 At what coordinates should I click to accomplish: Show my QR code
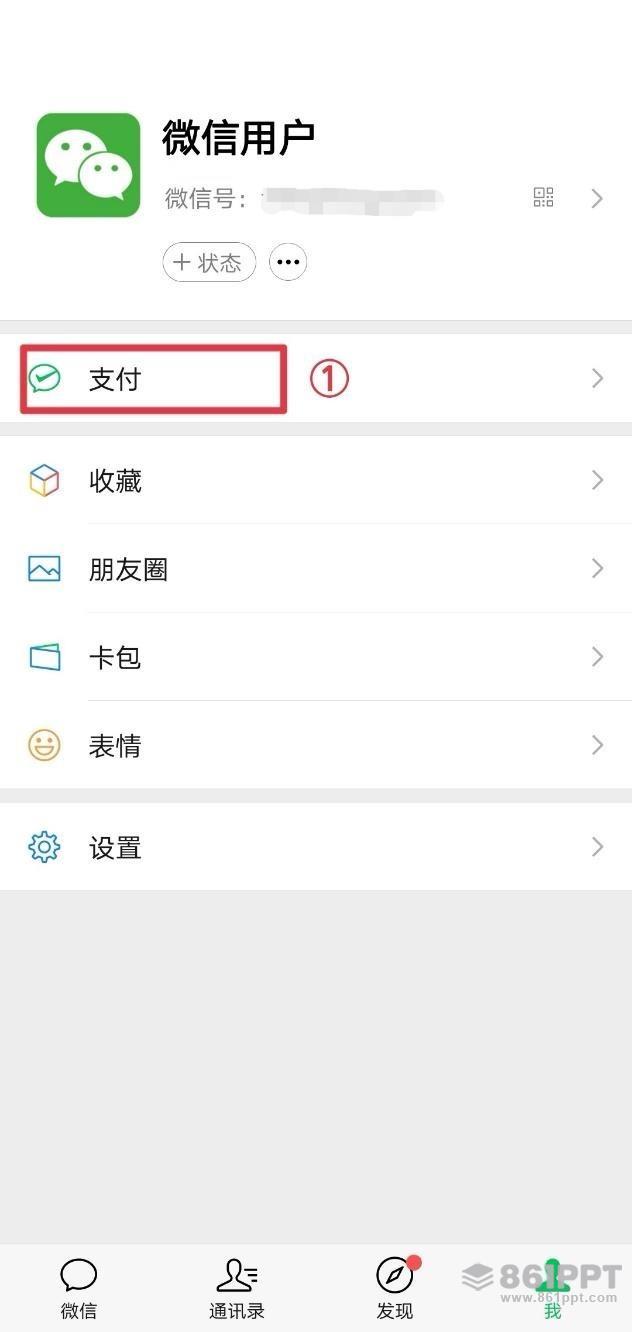point(543,198)
